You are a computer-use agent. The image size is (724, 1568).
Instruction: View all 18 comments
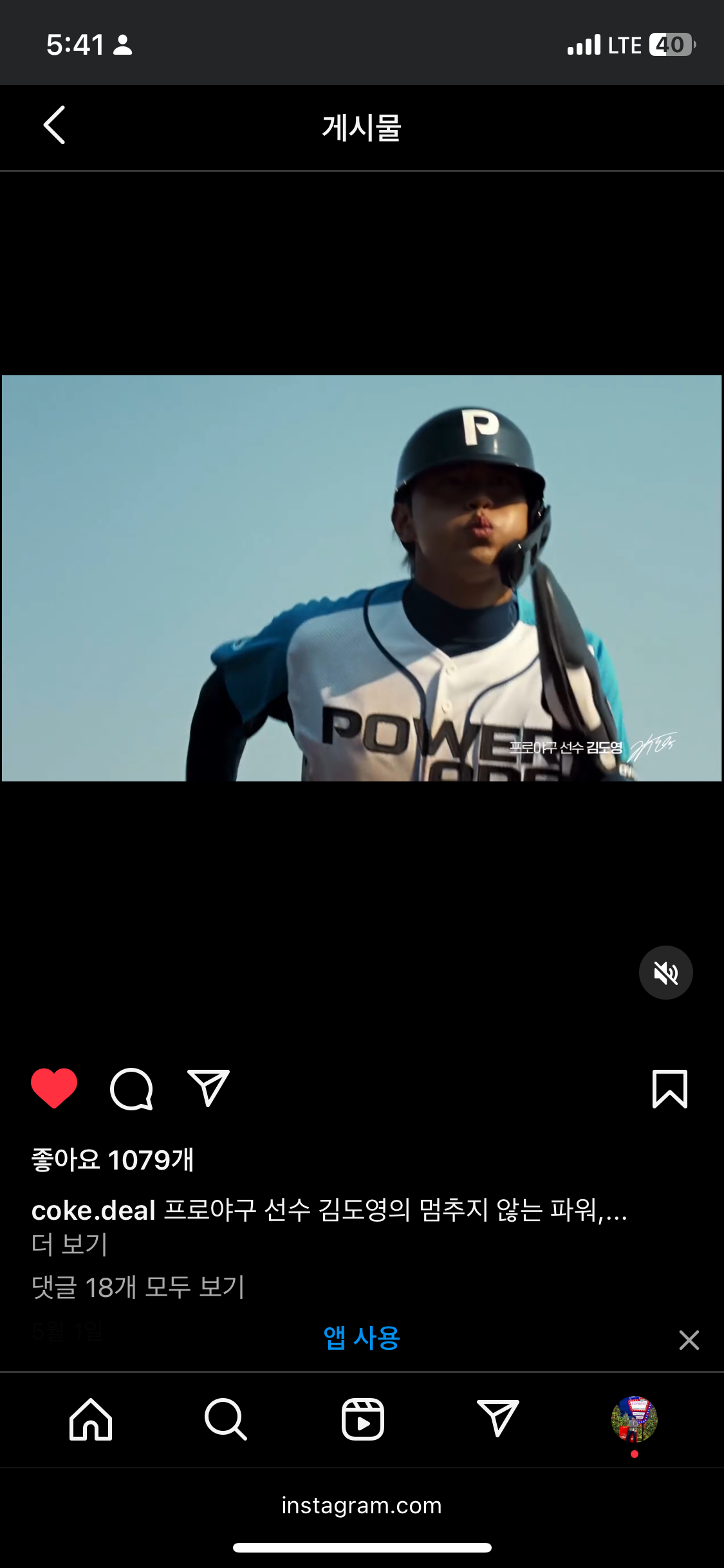(x=138, y=1287)
